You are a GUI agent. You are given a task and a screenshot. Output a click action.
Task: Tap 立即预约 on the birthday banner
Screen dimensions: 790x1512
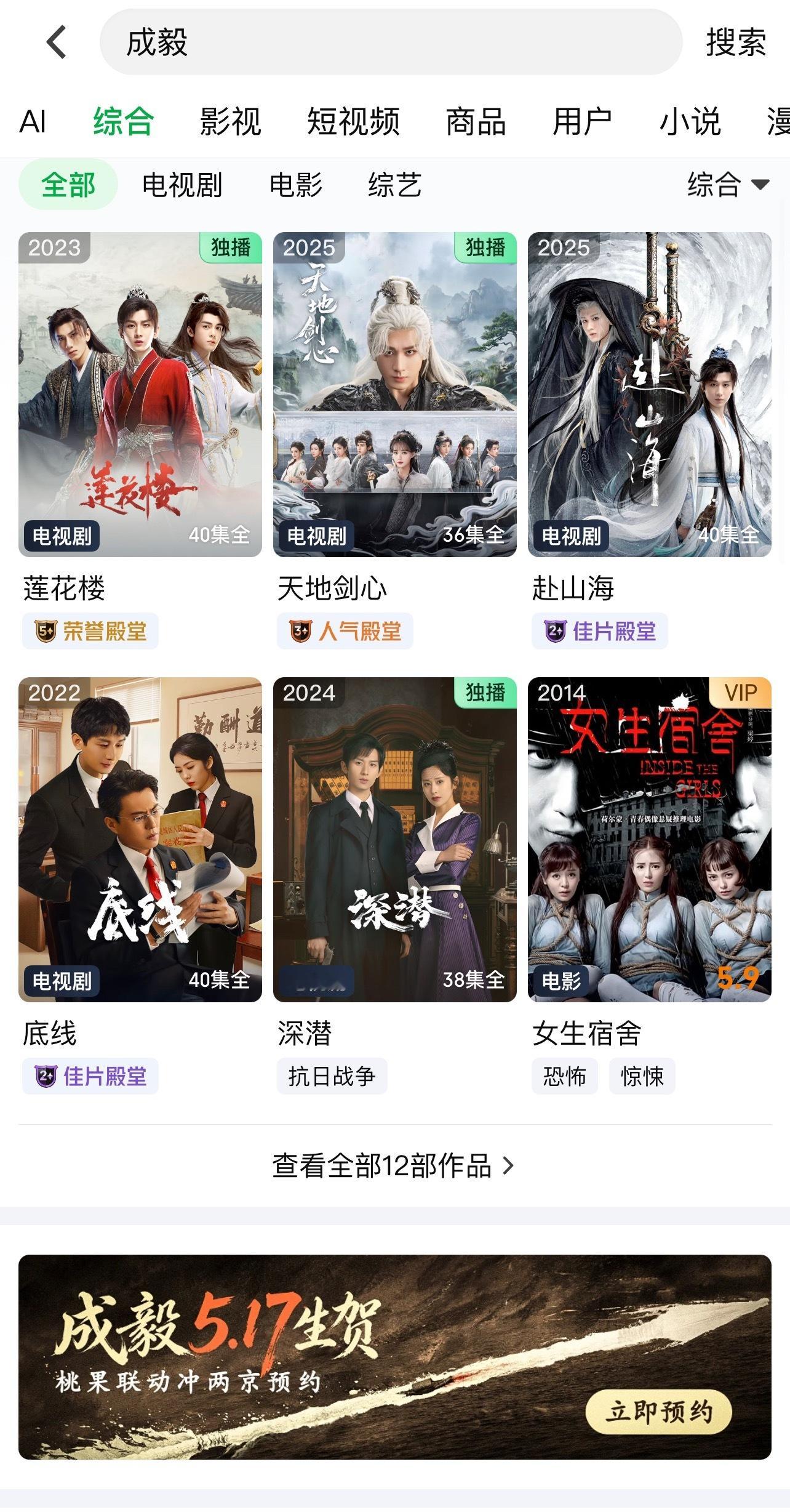click(x=658, y=1412)
